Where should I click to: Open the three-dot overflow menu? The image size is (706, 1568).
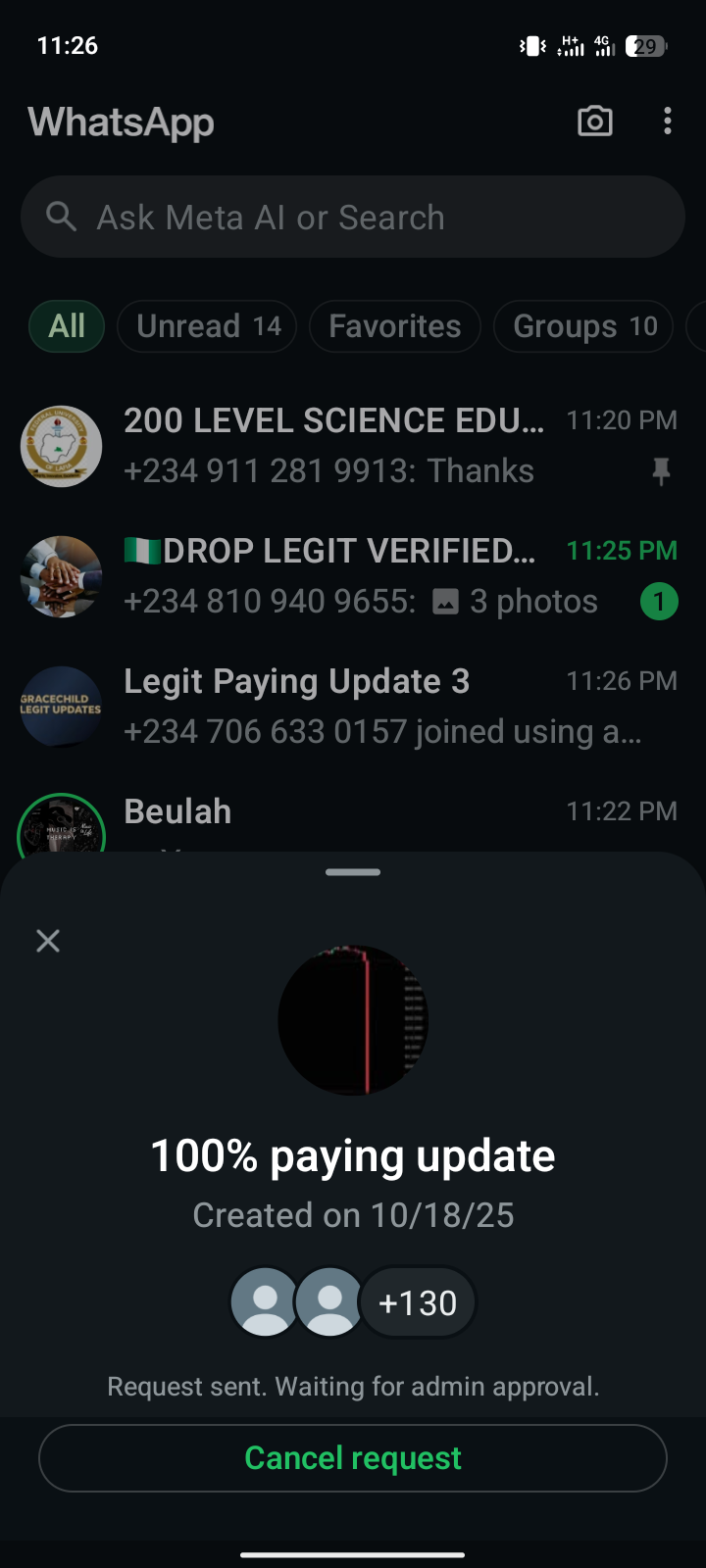click(x=668, y=122)
